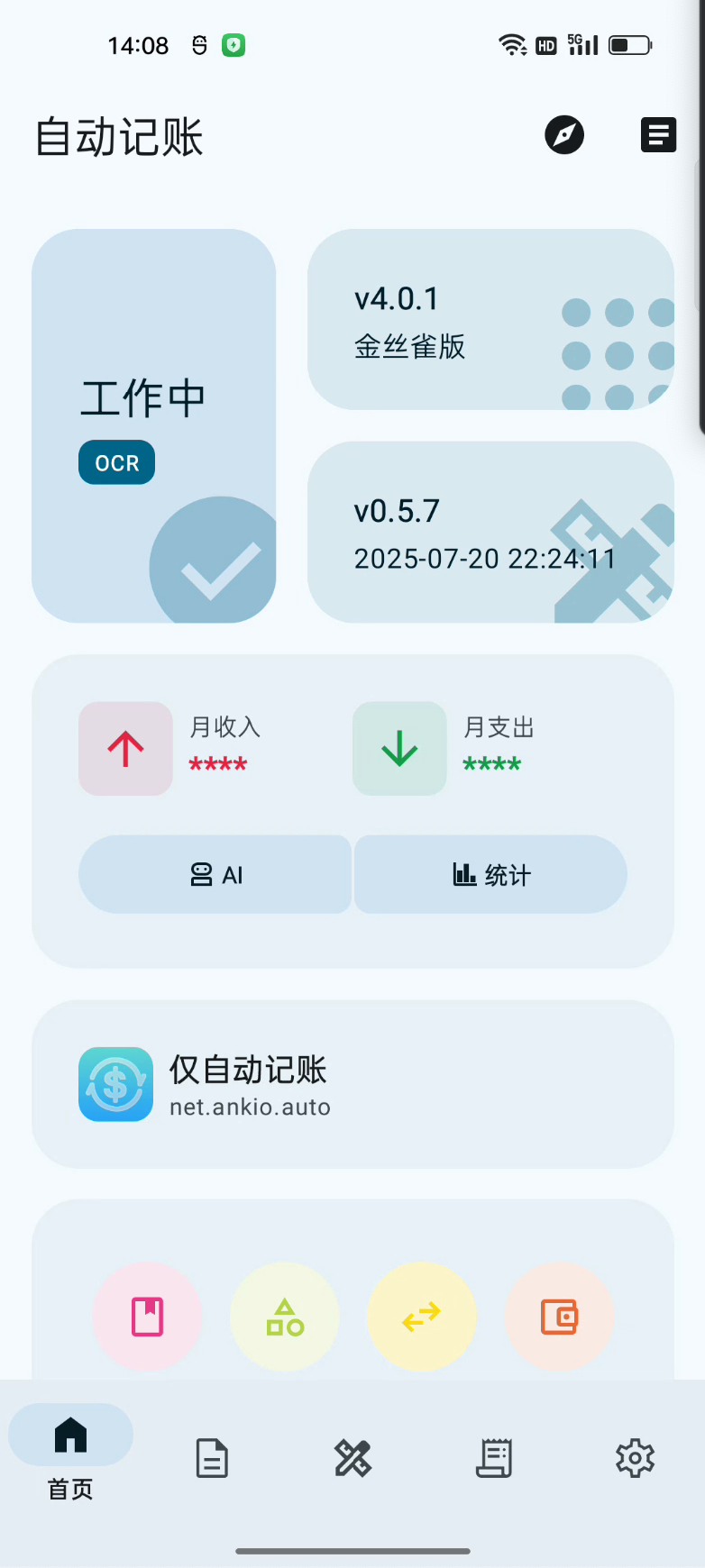
Task: Toggle the OCR badge on the status card
Action: (x=115, y=461)
